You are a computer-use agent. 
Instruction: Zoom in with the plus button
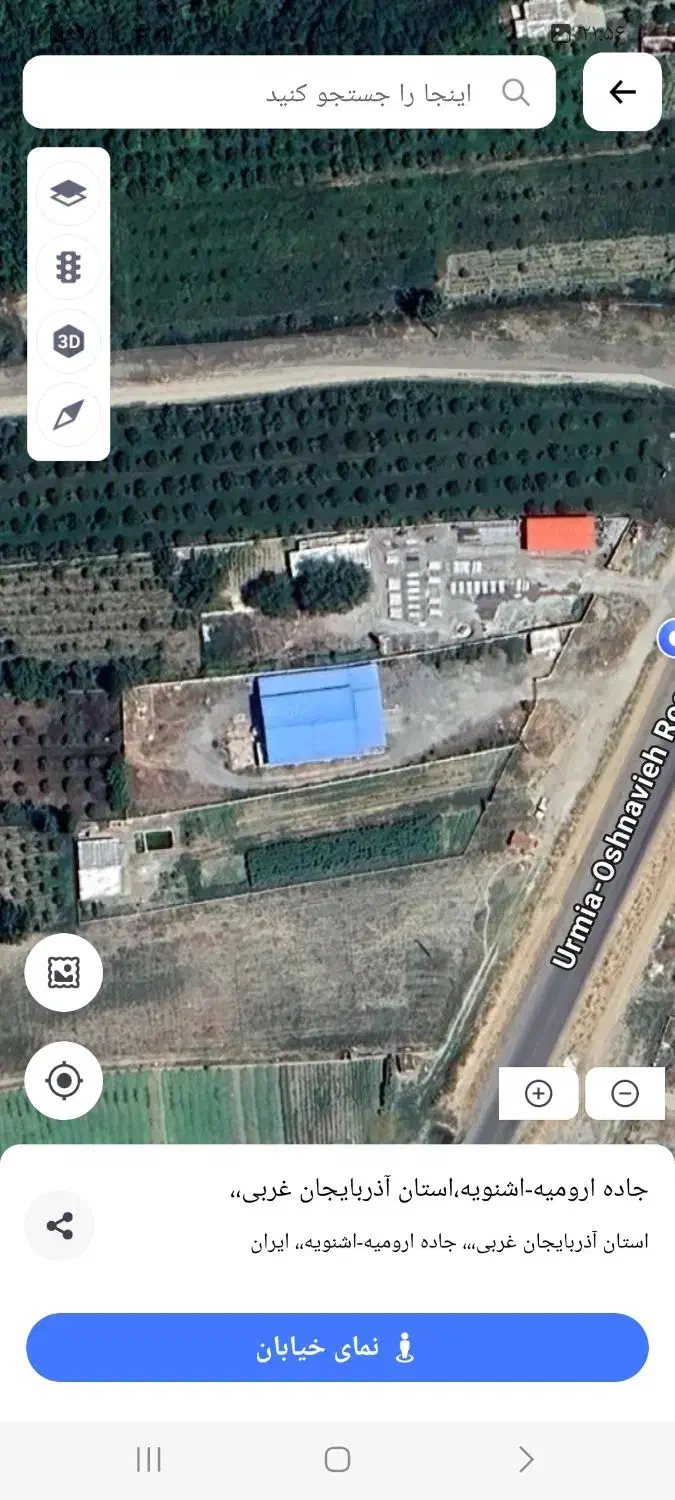(x=538, y=1093)
